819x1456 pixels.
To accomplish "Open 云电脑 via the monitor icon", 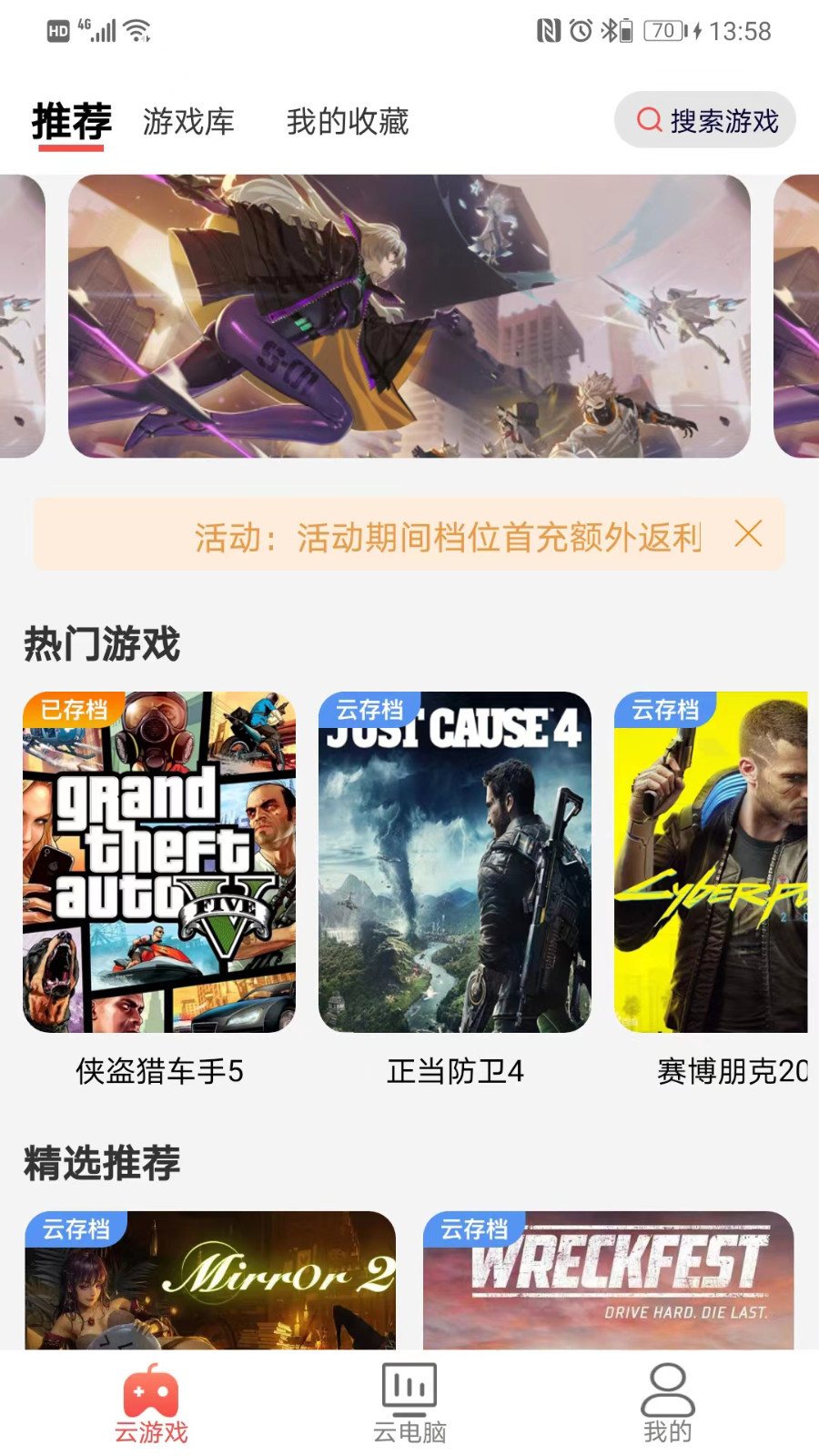I will pyautogui.click(x=408, y=1386).
